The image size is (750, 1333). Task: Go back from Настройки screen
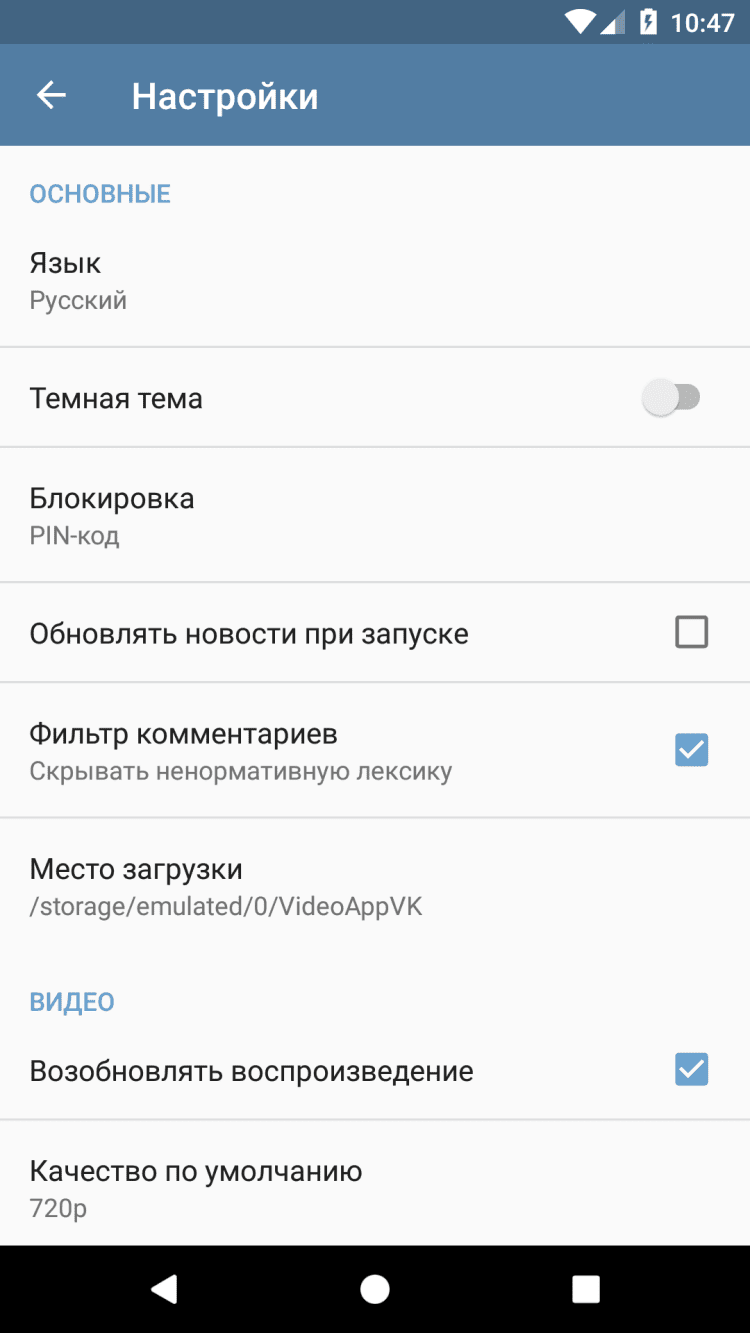pyautogui.click(x=51, y=96)
